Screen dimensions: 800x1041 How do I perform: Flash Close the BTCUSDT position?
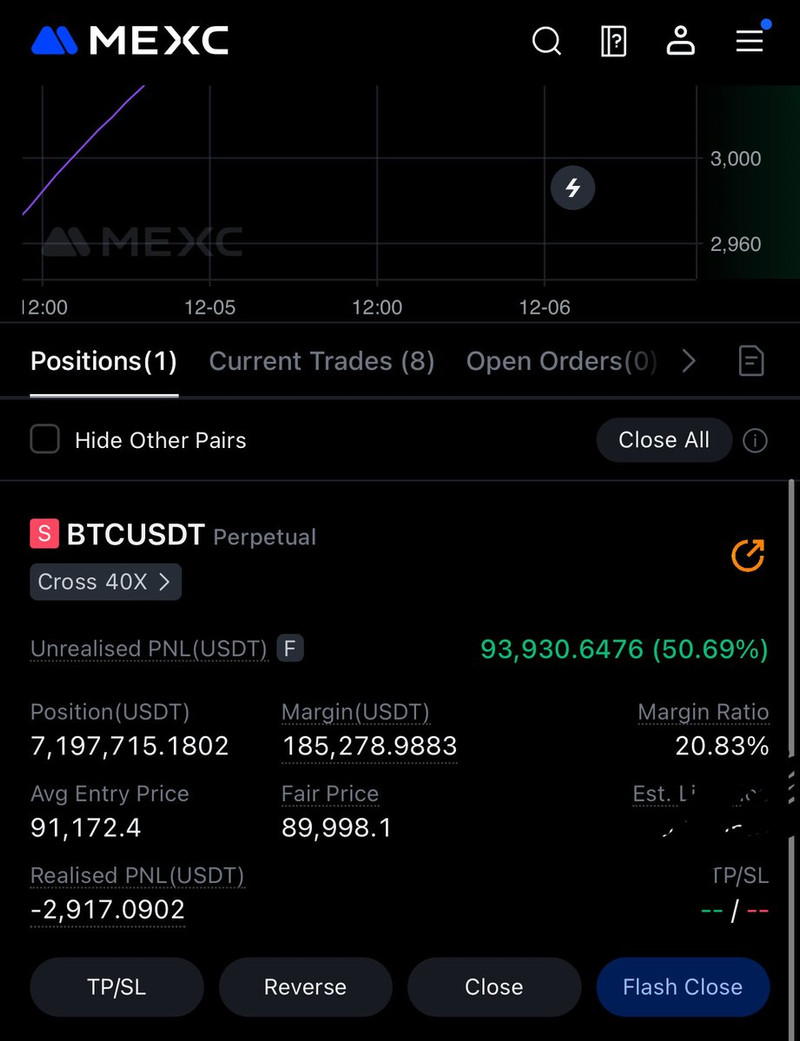click(682, 987)
